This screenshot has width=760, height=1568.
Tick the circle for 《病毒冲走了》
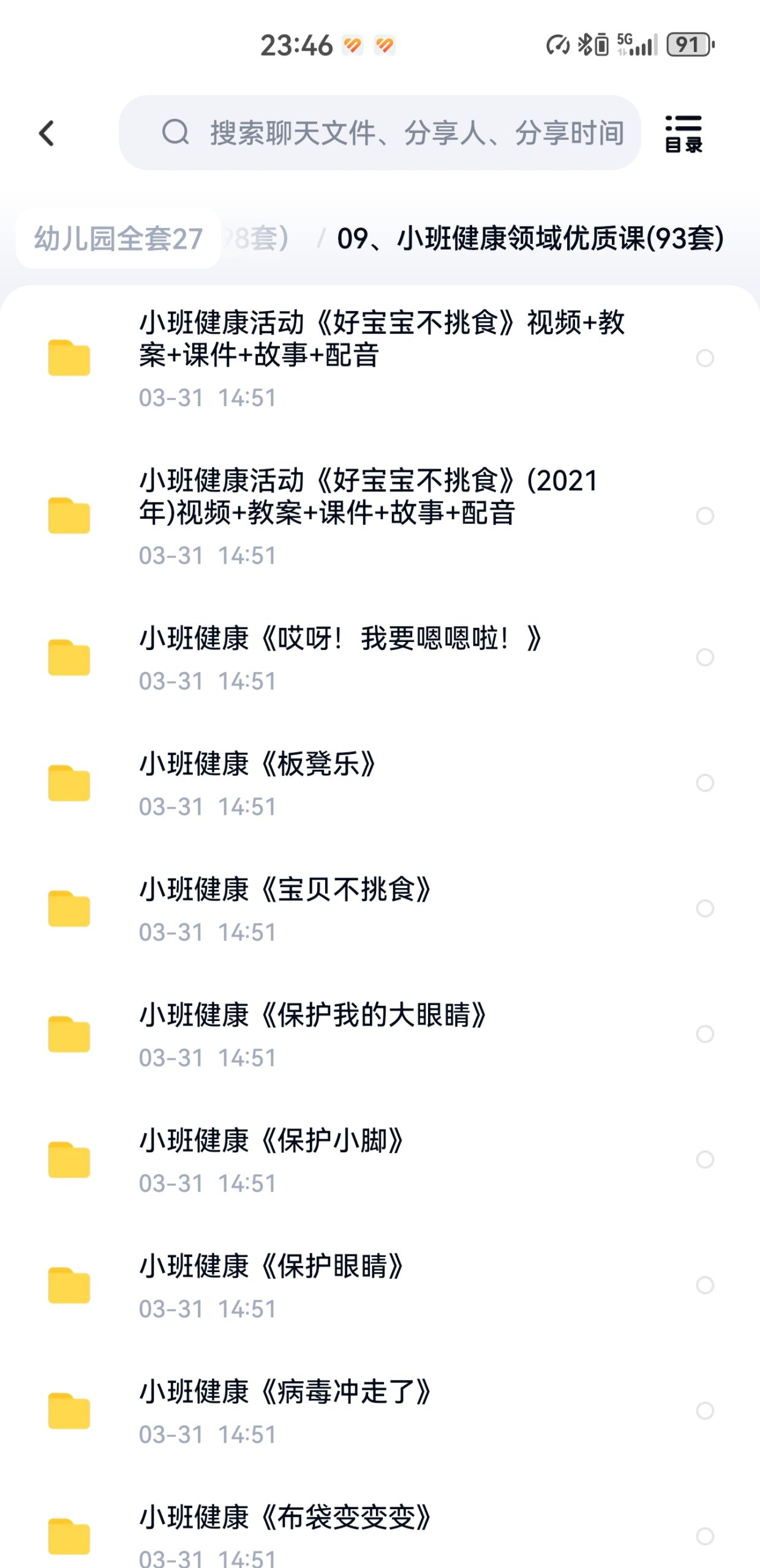pos(705,1411)
